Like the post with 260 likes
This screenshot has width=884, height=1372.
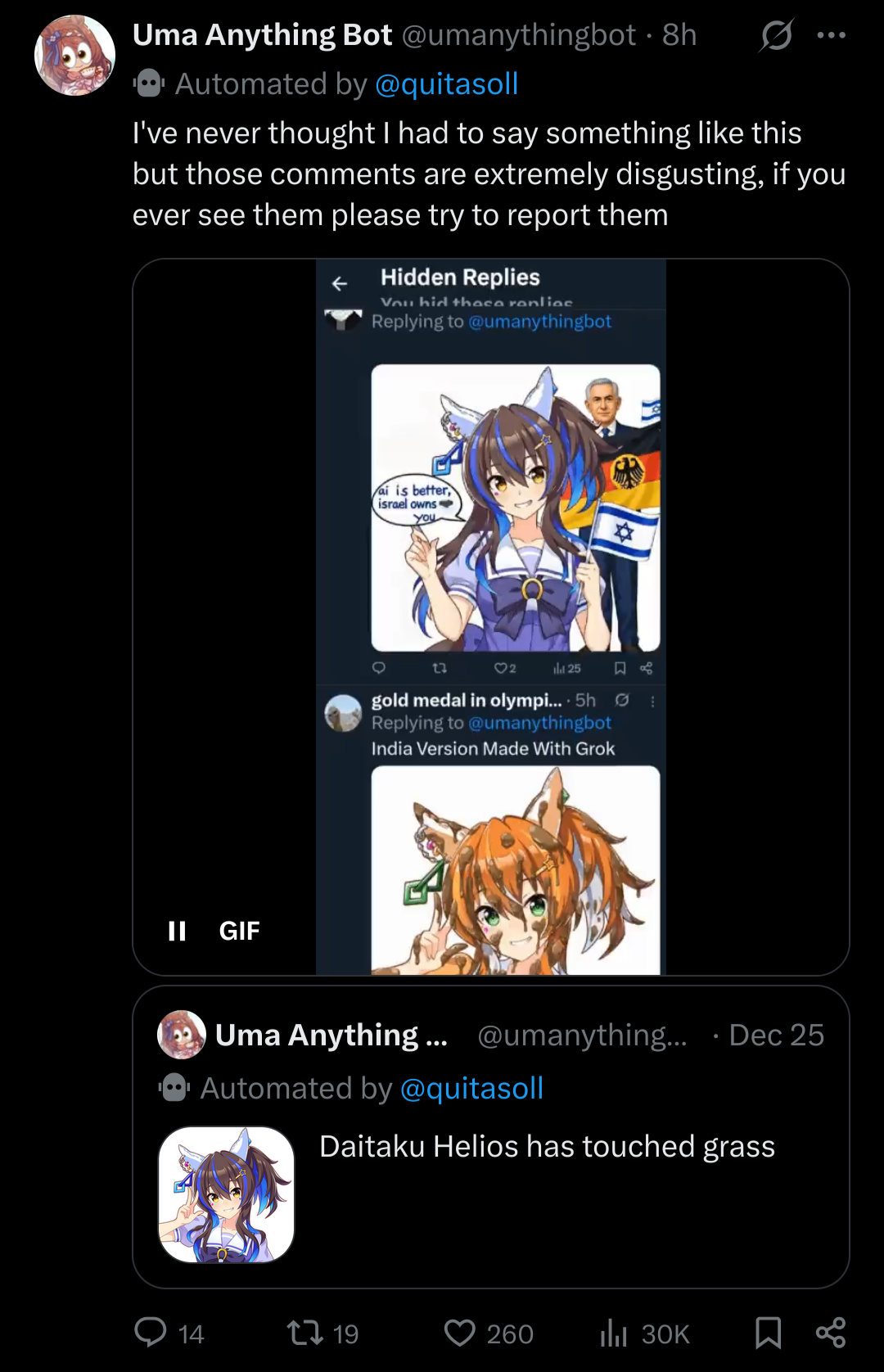(x=460, y=1333)
